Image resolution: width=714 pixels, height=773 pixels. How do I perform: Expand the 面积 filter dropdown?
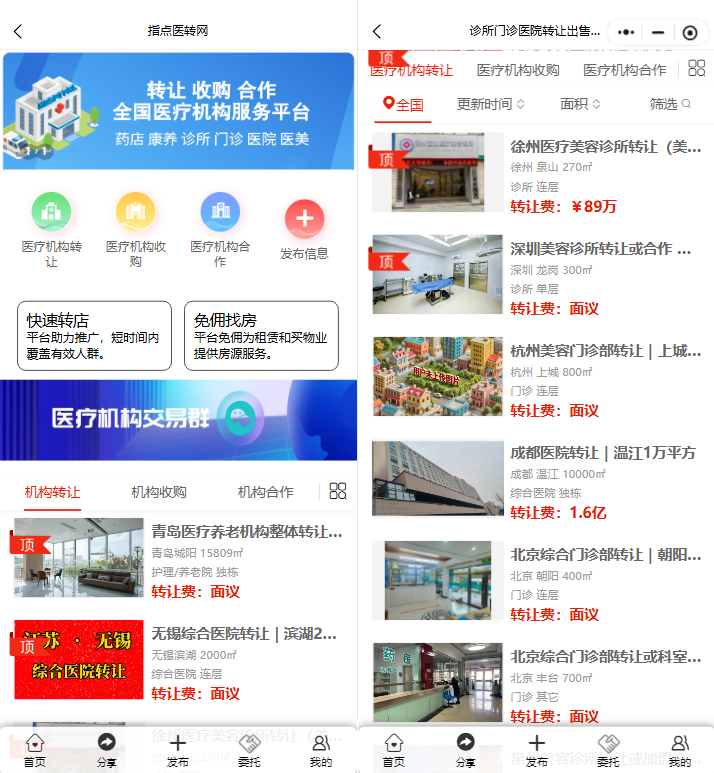tap(580, 105)
